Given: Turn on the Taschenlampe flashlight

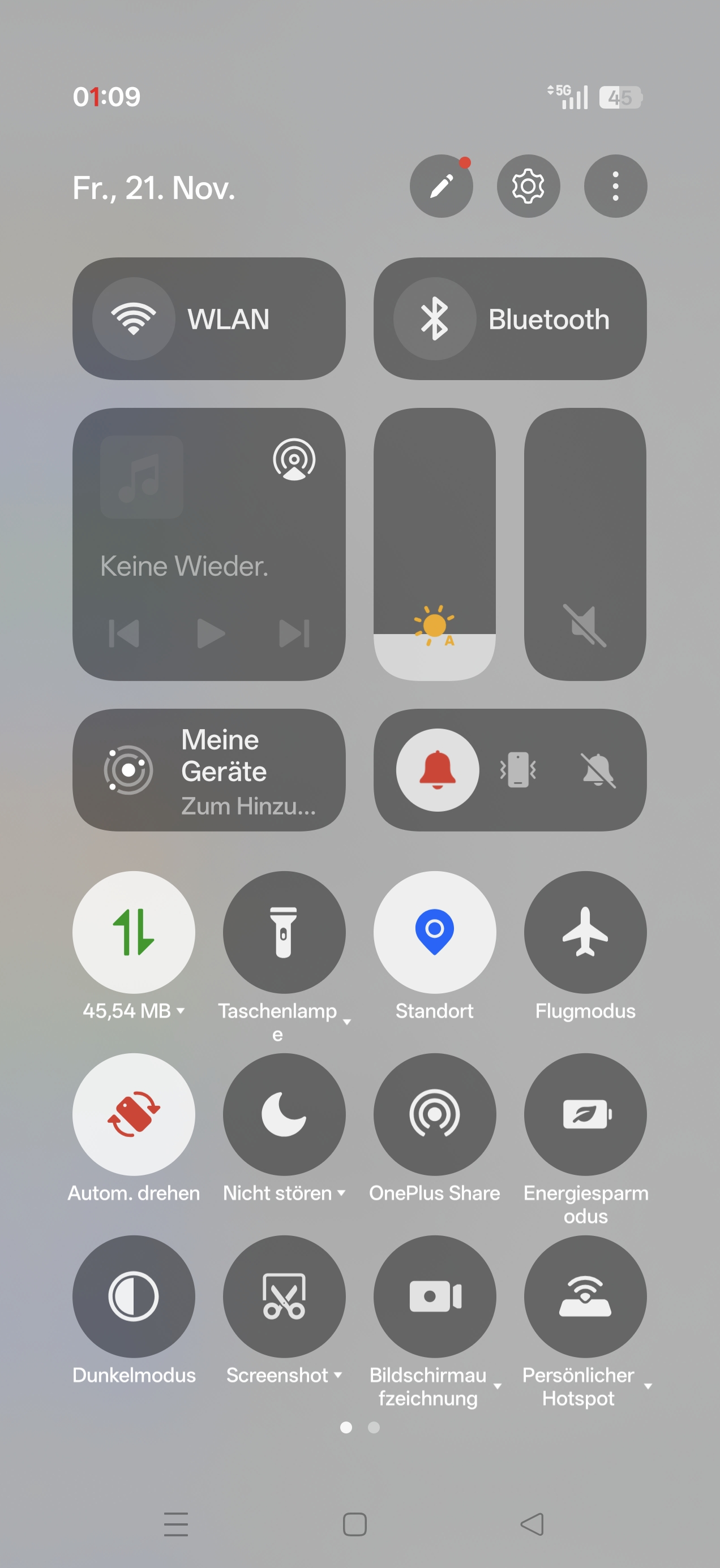Looking at the screenshot, I should [284, 931].
